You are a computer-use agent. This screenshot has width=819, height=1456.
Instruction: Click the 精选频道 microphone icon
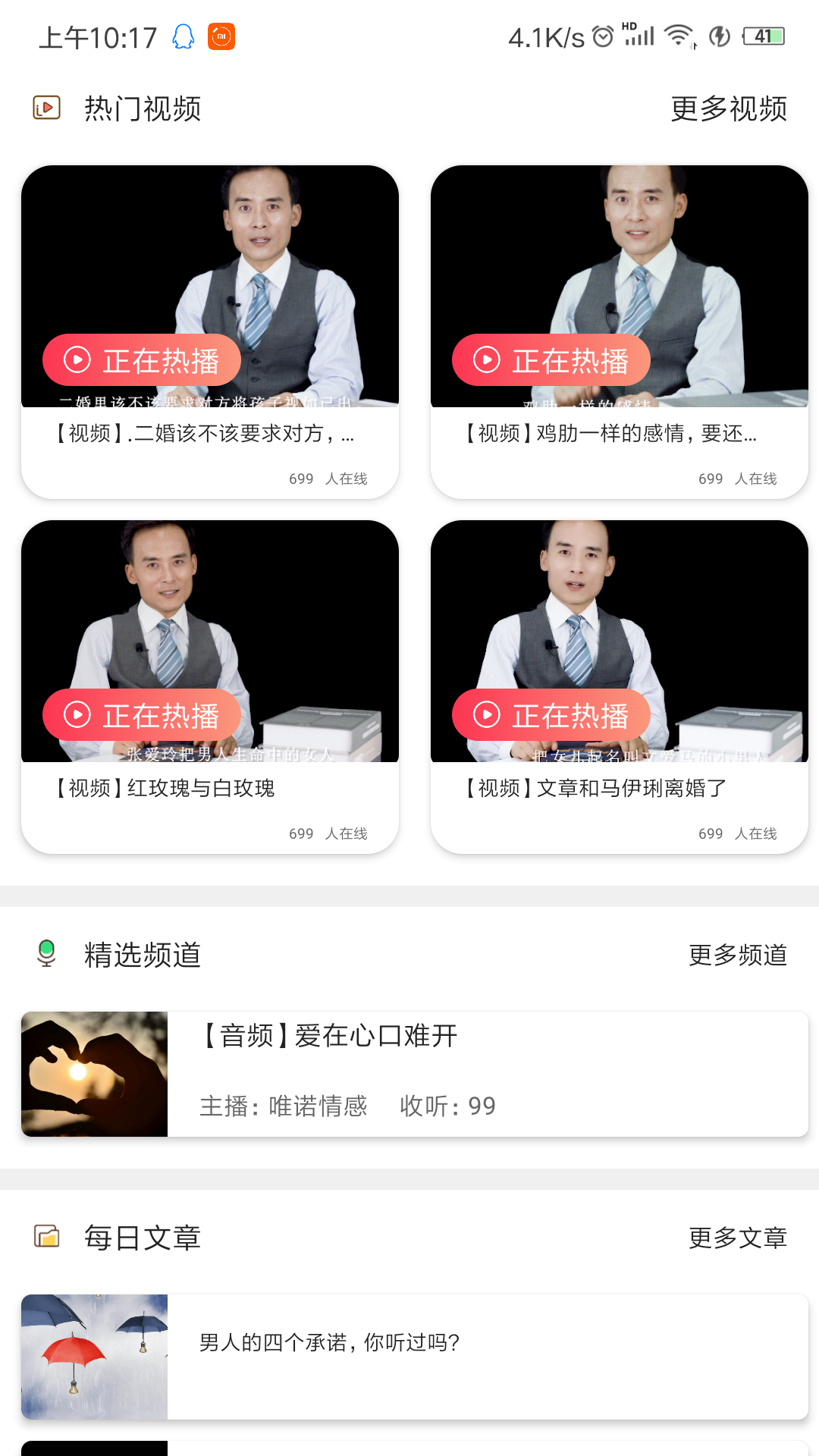47,955
